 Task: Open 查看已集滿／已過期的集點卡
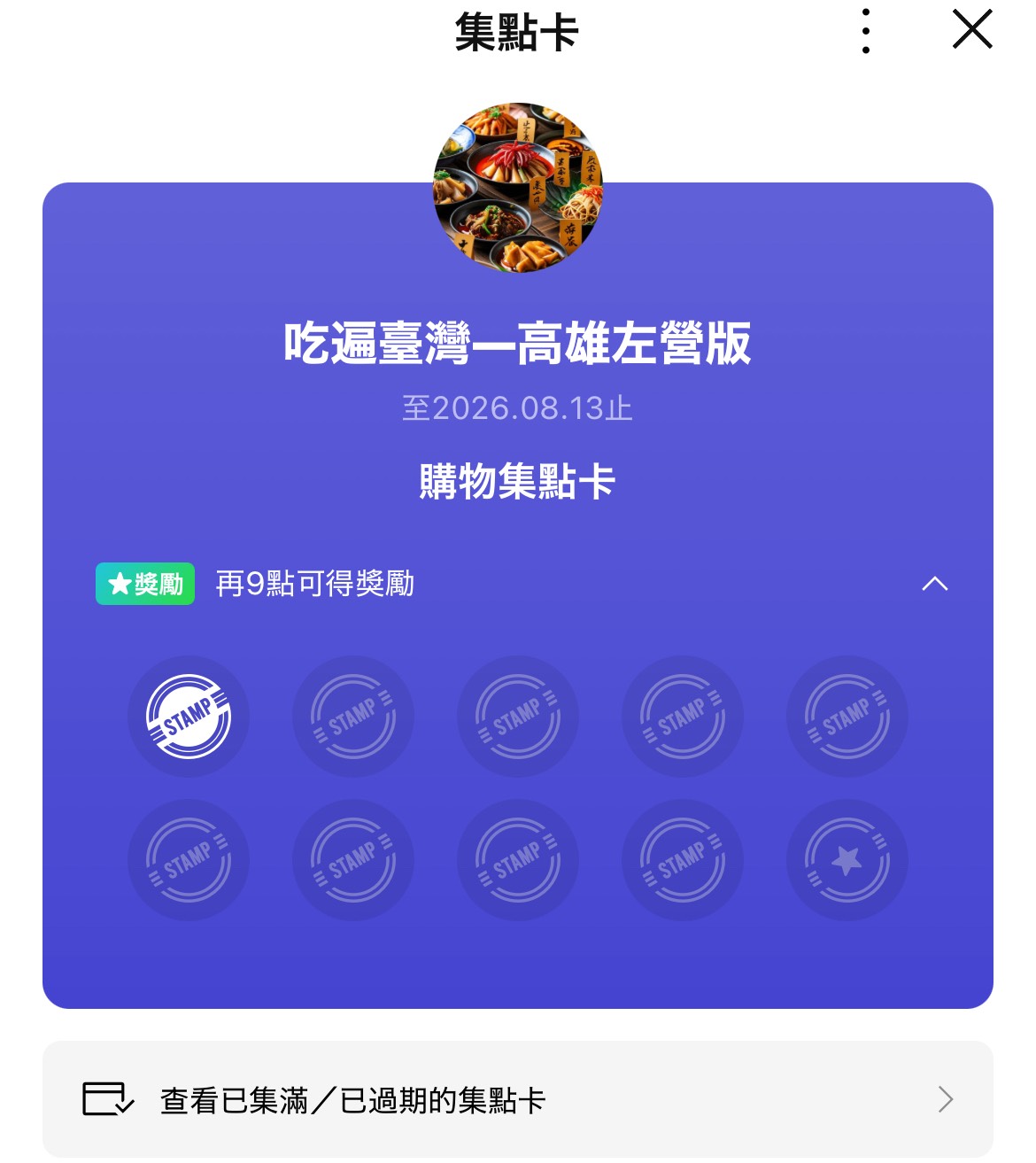pos(517,1099)
